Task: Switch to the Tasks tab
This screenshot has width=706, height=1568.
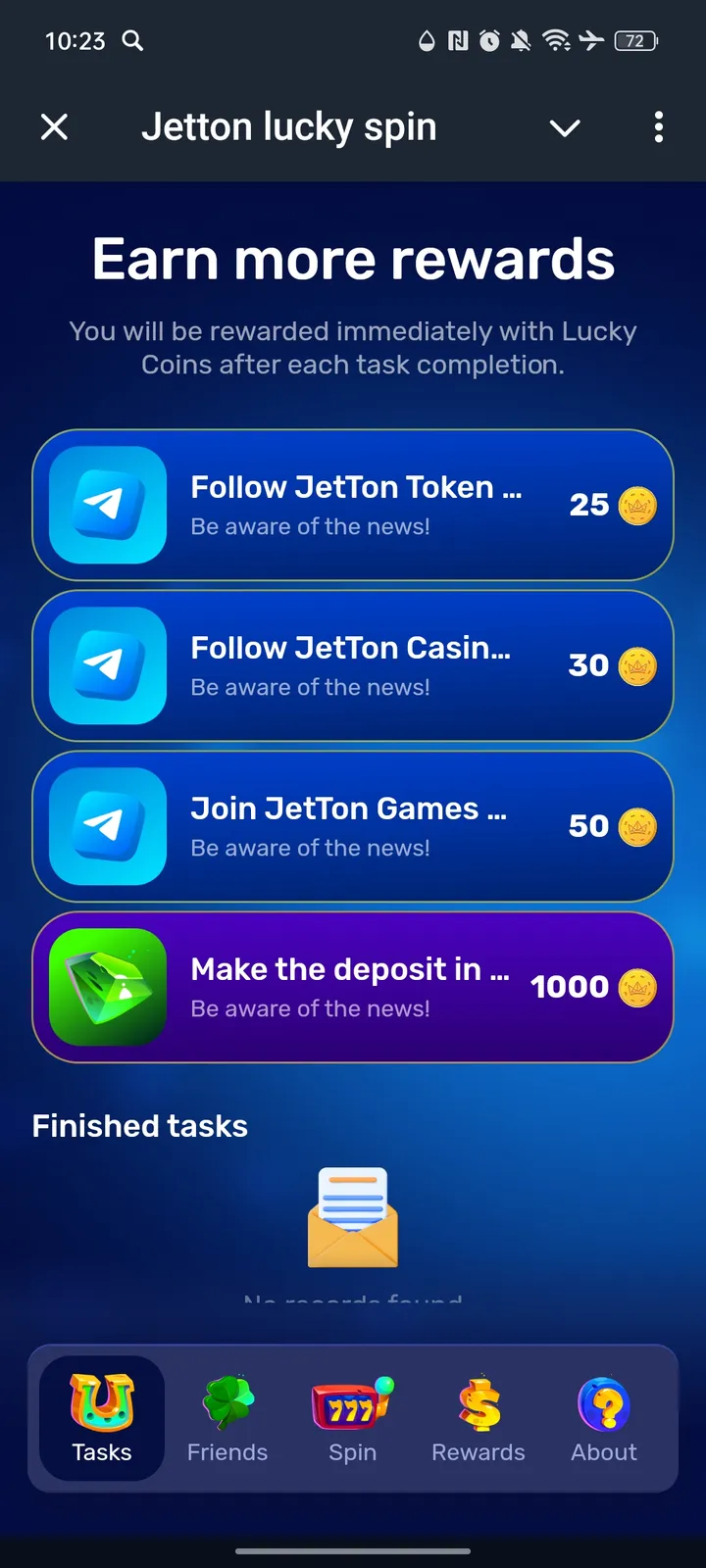Action: click(101, 1418)
